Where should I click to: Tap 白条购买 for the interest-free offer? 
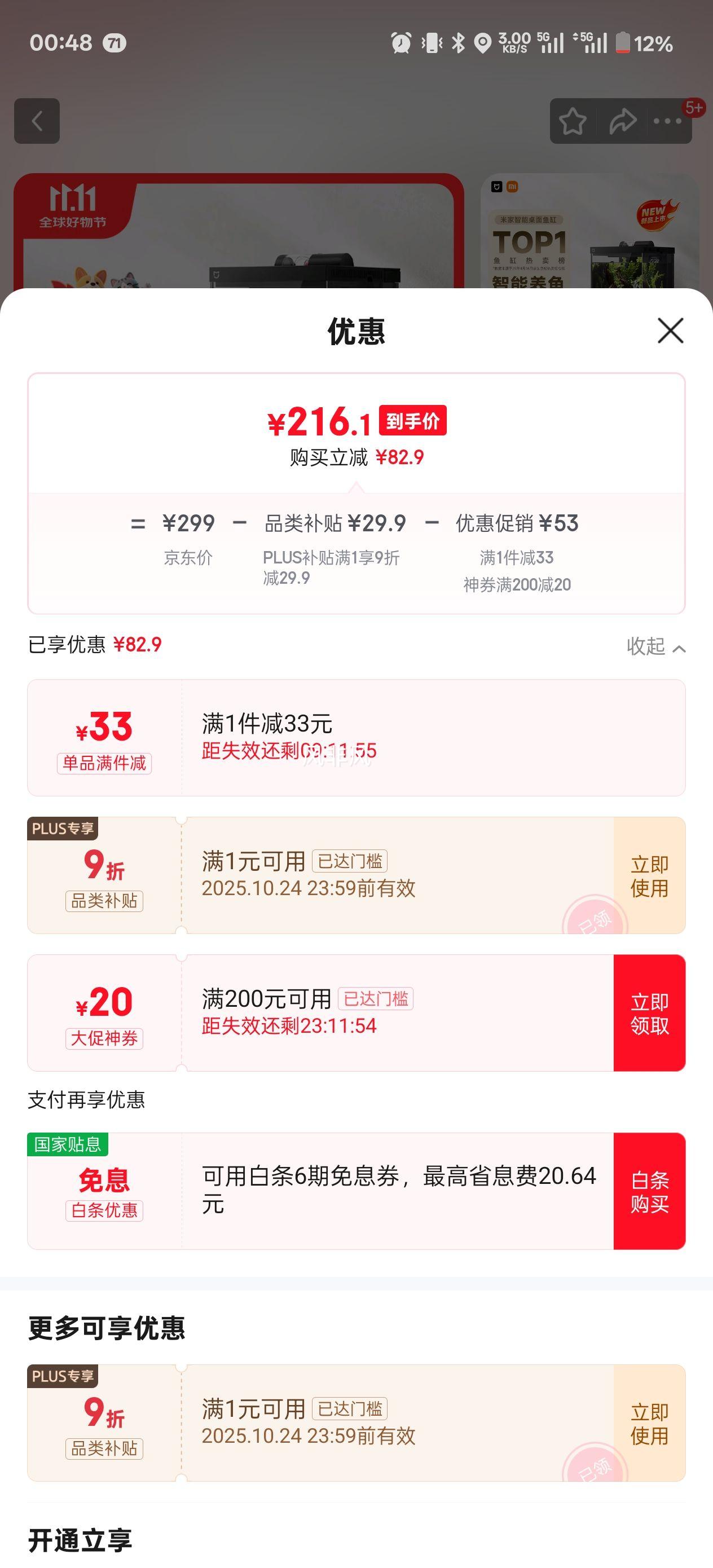(x=649, y=1191)
